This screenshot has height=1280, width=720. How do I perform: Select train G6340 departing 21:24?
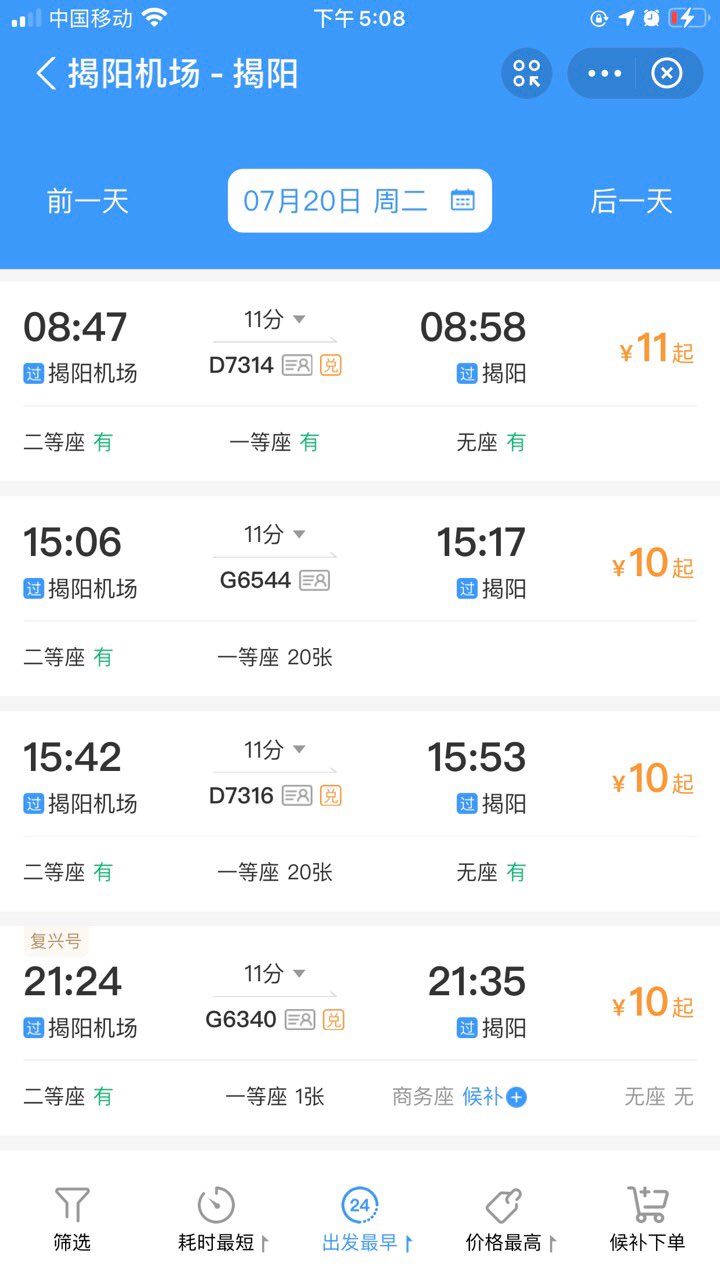coord(360,1031)
